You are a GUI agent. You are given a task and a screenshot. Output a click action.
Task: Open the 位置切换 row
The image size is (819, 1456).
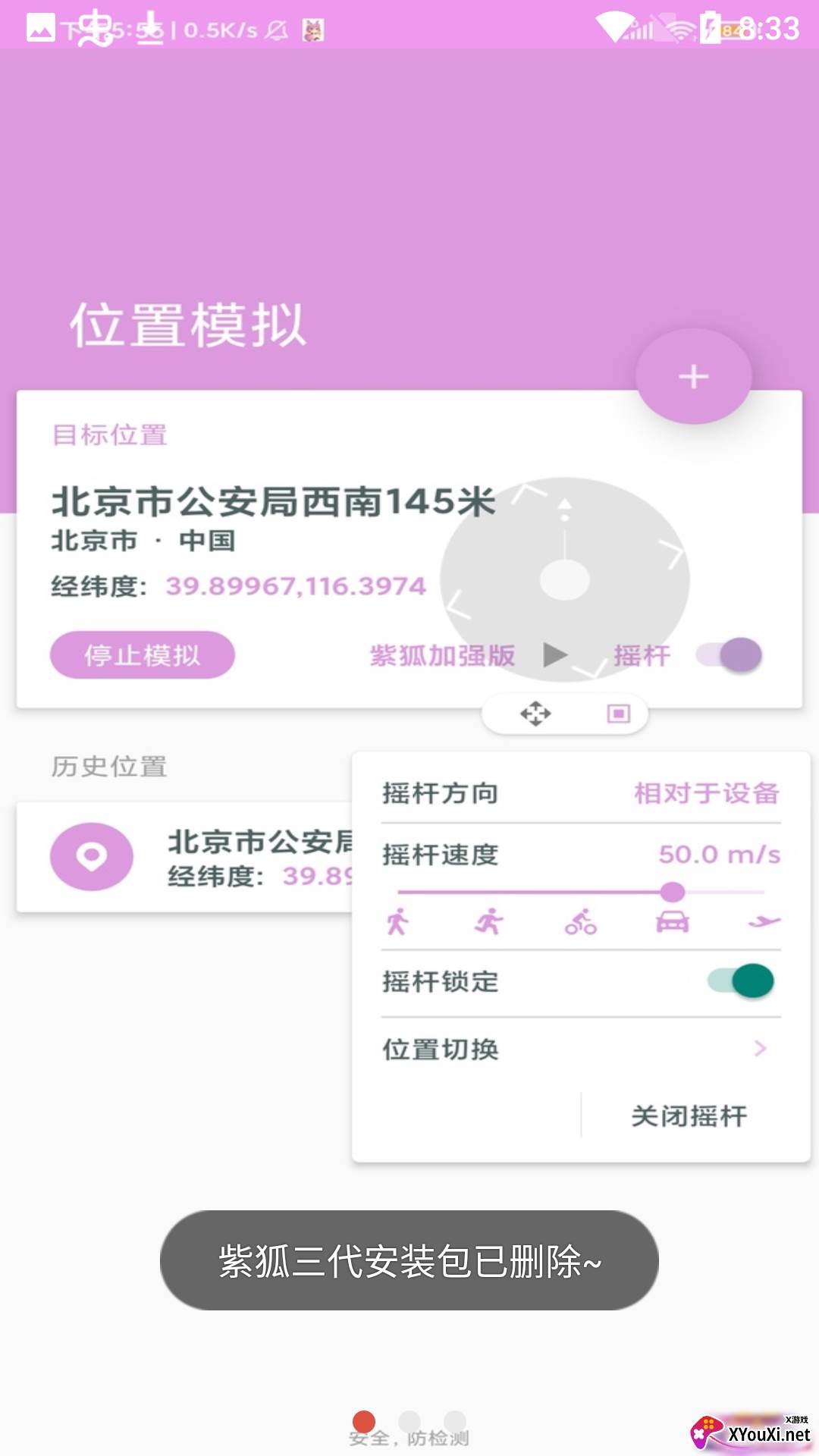pyautogui.click(x=581, y=1049)
